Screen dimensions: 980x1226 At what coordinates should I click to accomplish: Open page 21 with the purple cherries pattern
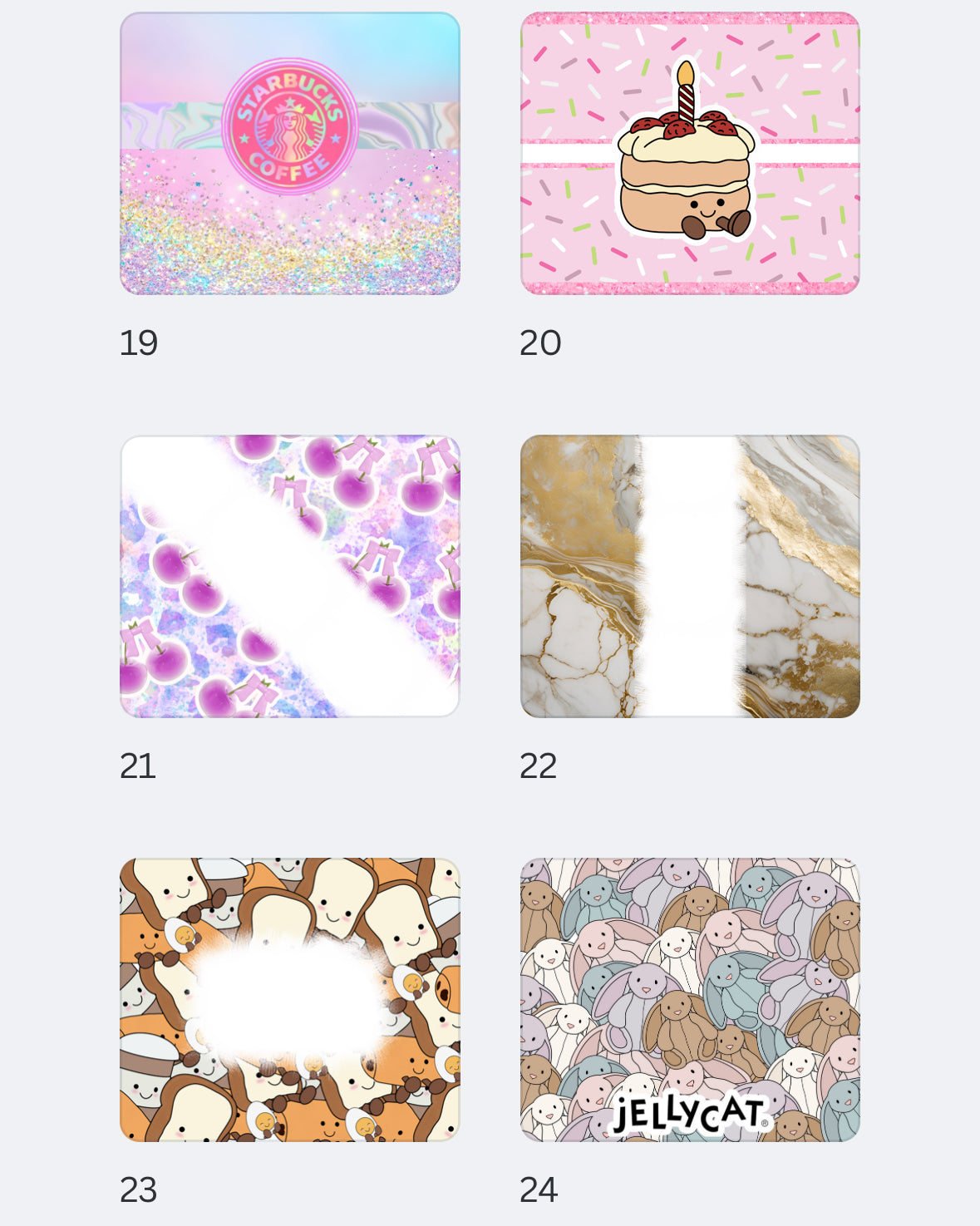(x=289, y=576)
